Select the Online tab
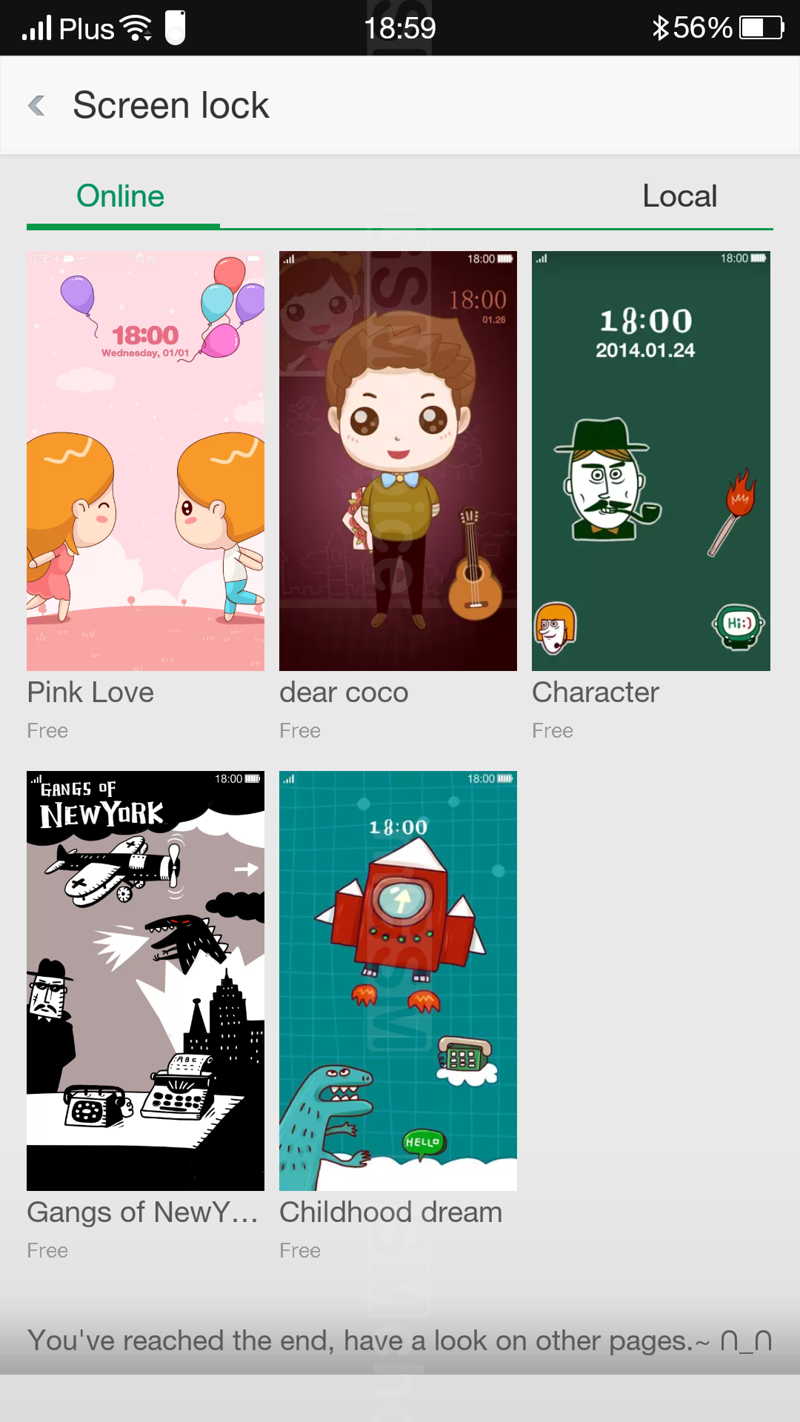 [121, 196]
